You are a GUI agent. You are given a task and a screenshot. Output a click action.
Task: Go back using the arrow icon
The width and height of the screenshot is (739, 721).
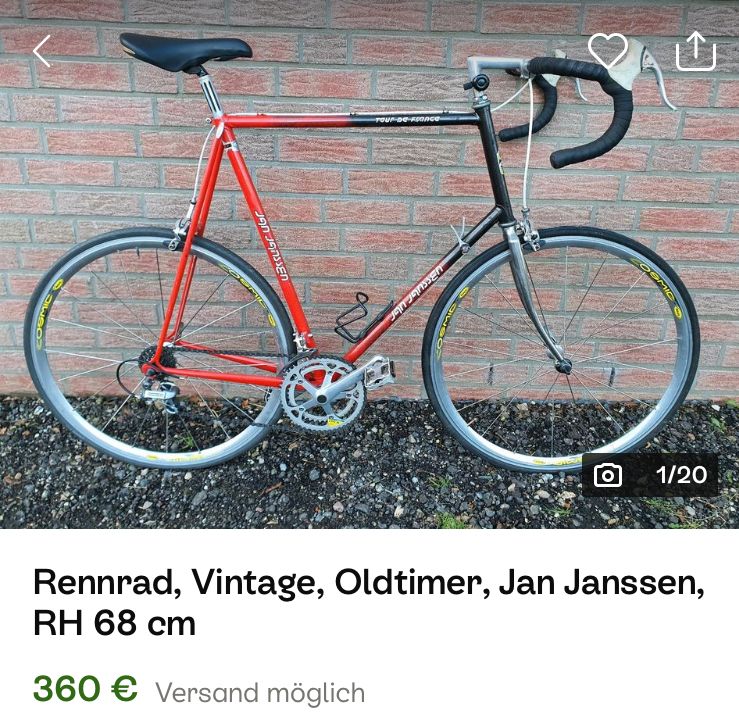click(x=42, y=51)
